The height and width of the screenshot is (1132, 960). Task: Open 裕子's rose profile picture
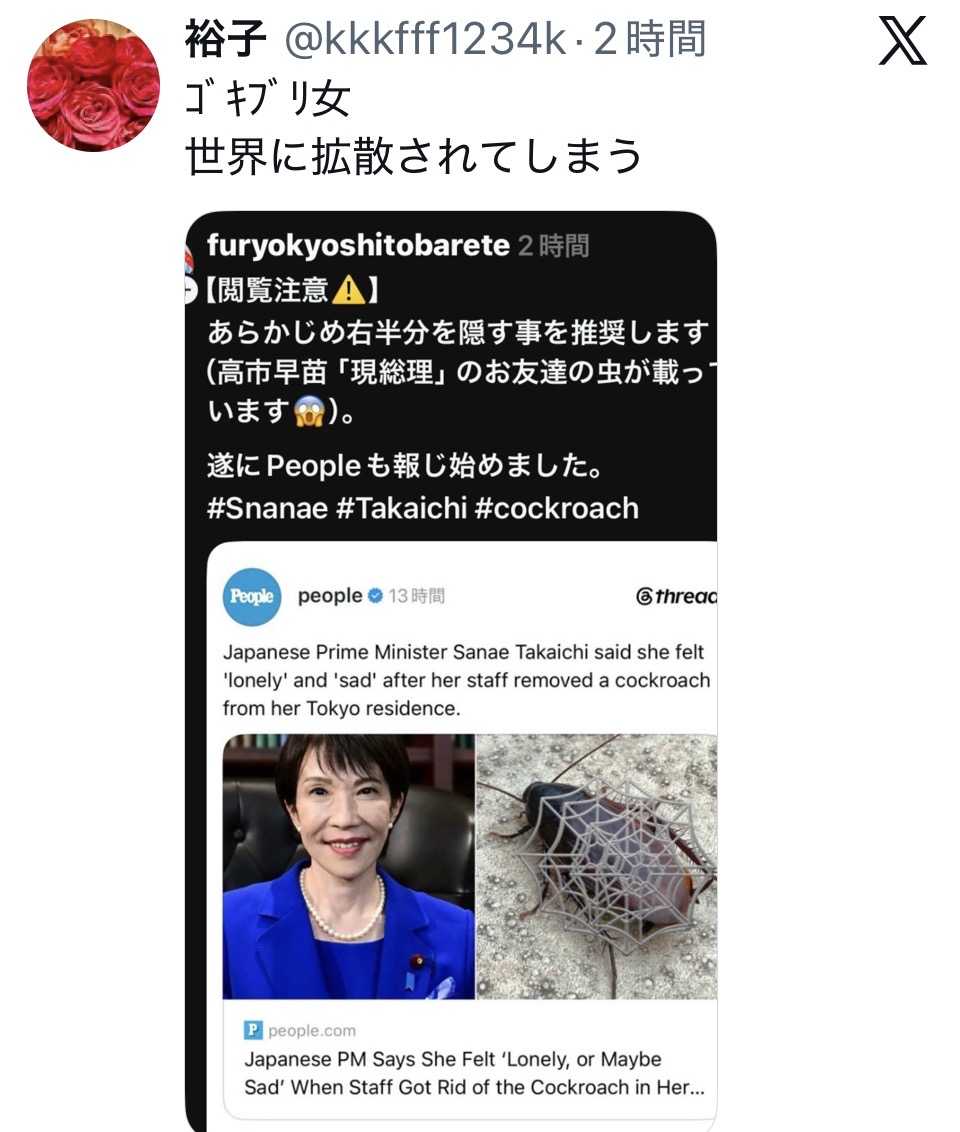point(93,85)
